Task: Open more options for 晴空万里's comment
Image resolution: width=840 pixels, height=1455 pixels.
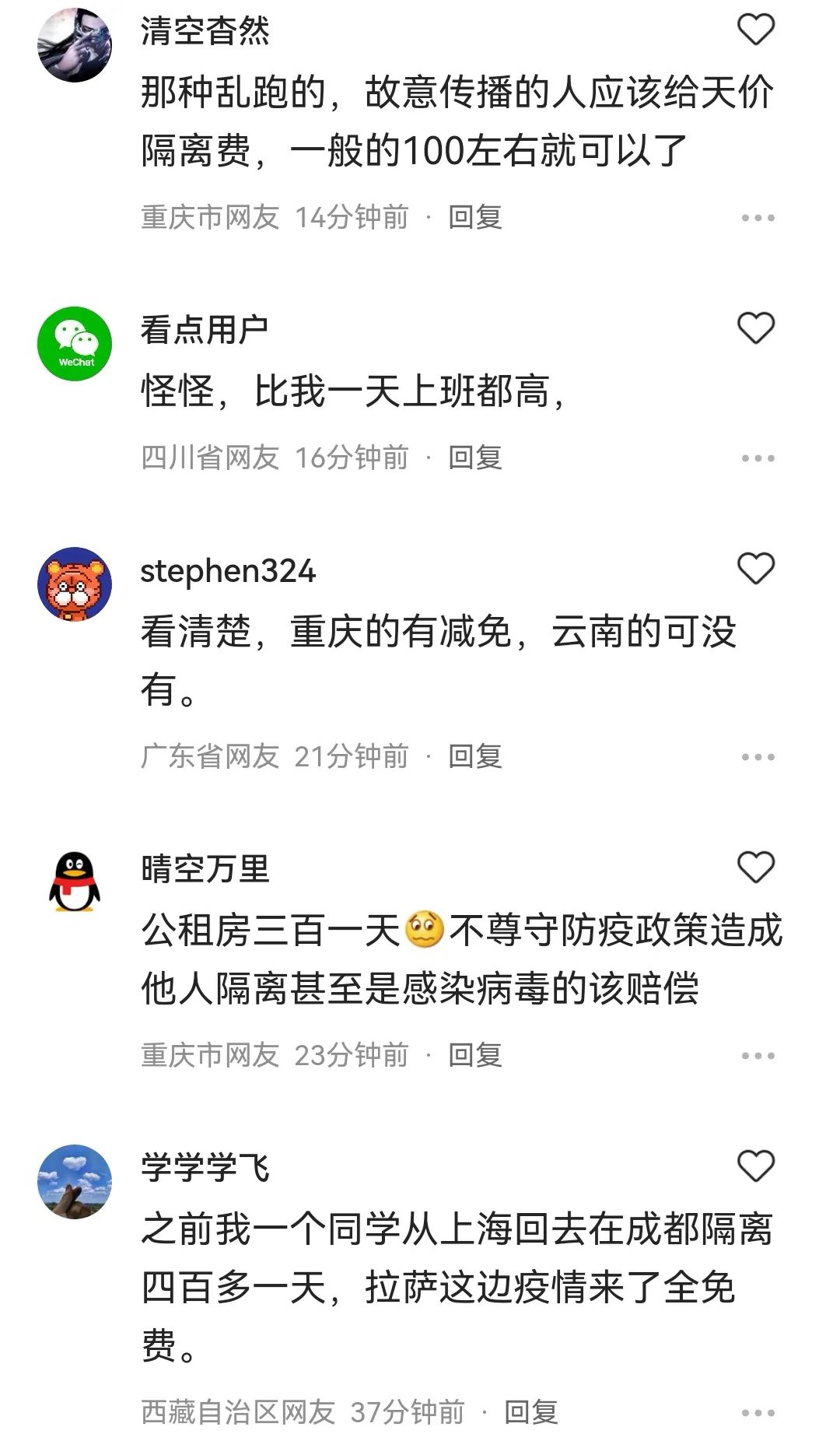Action: tap(758, 1056)
